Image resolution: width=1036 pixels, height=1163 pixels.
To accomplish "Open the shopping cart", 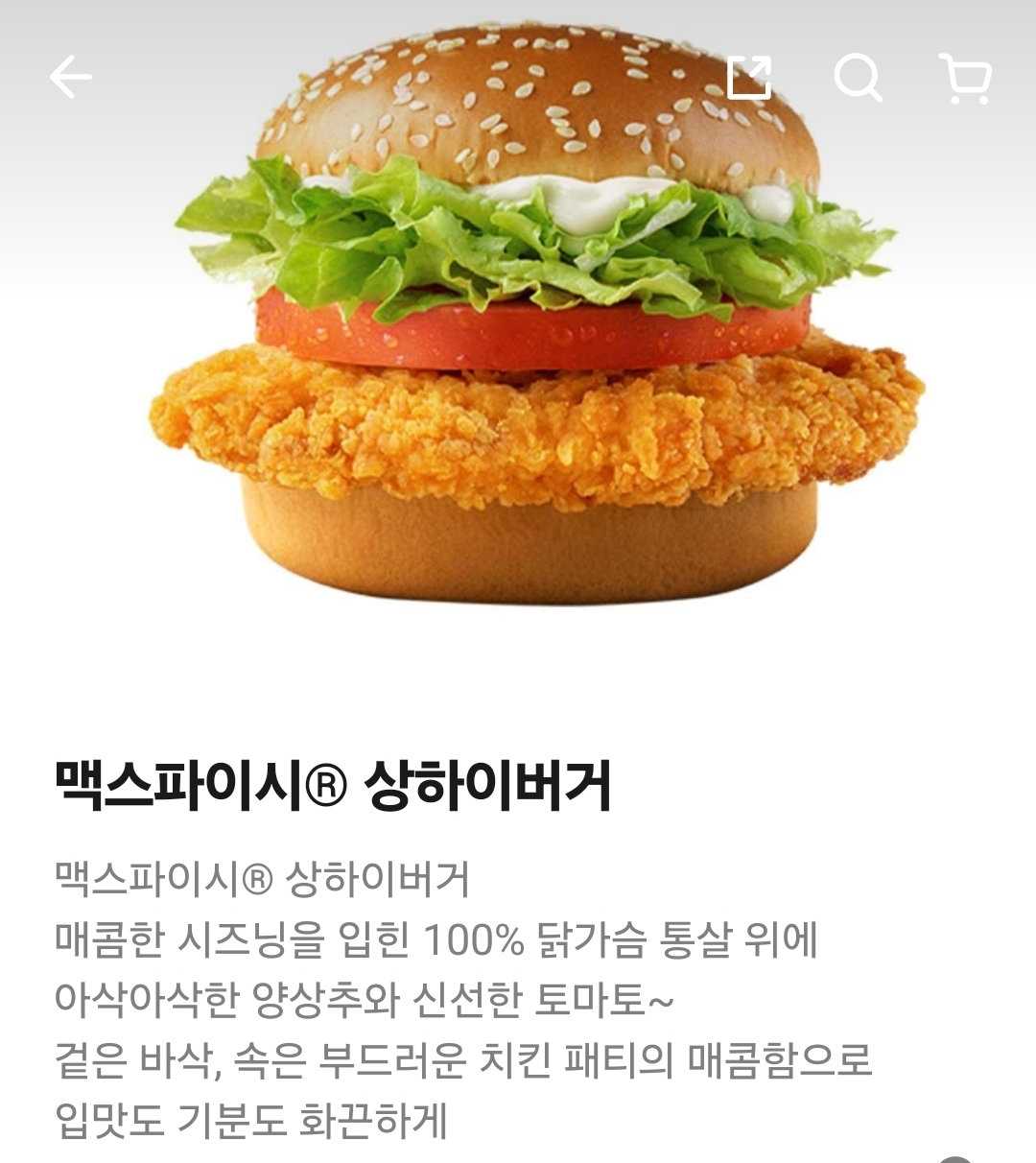I will pos(965,78).
